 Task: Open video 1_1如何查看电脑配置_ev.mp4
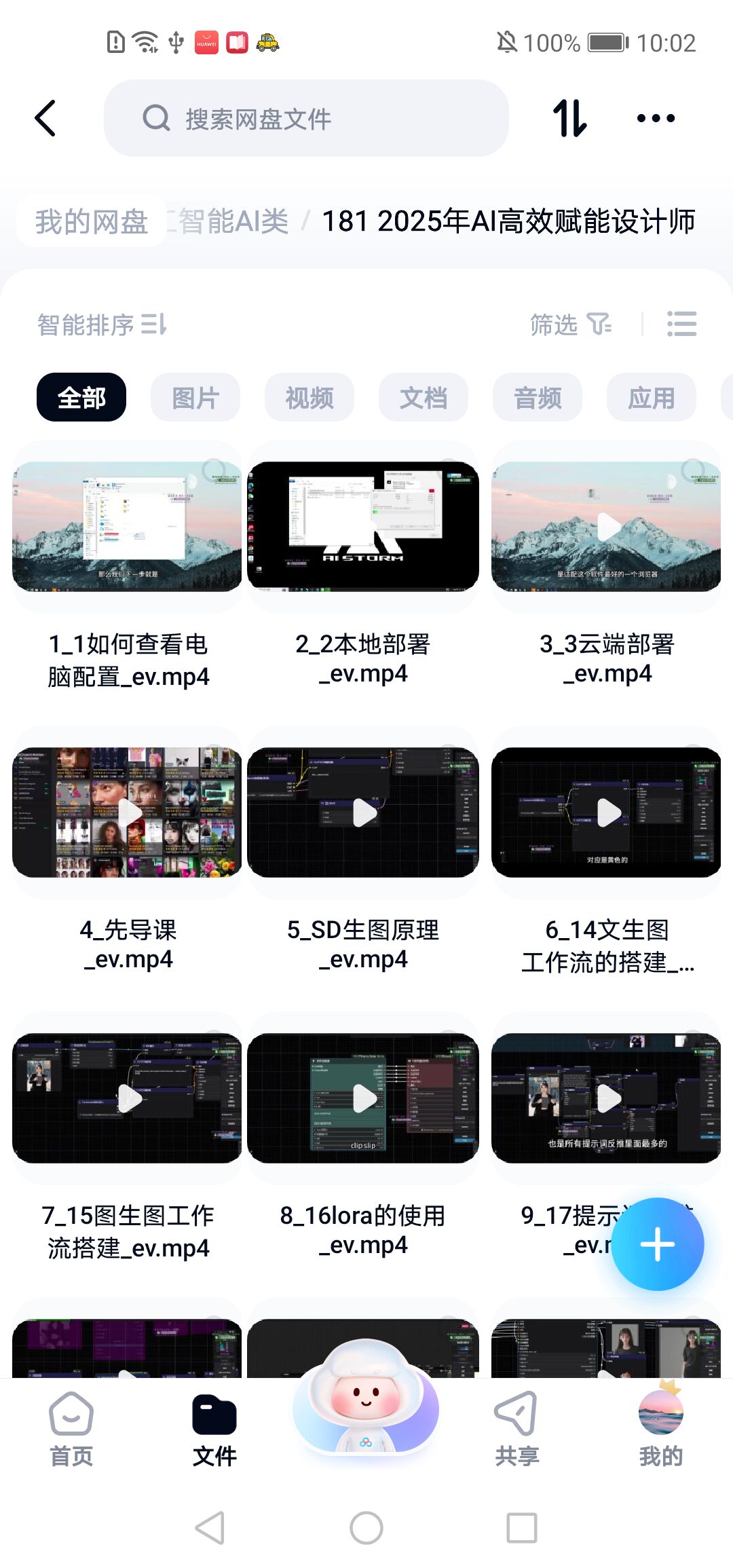click(128, 527)
